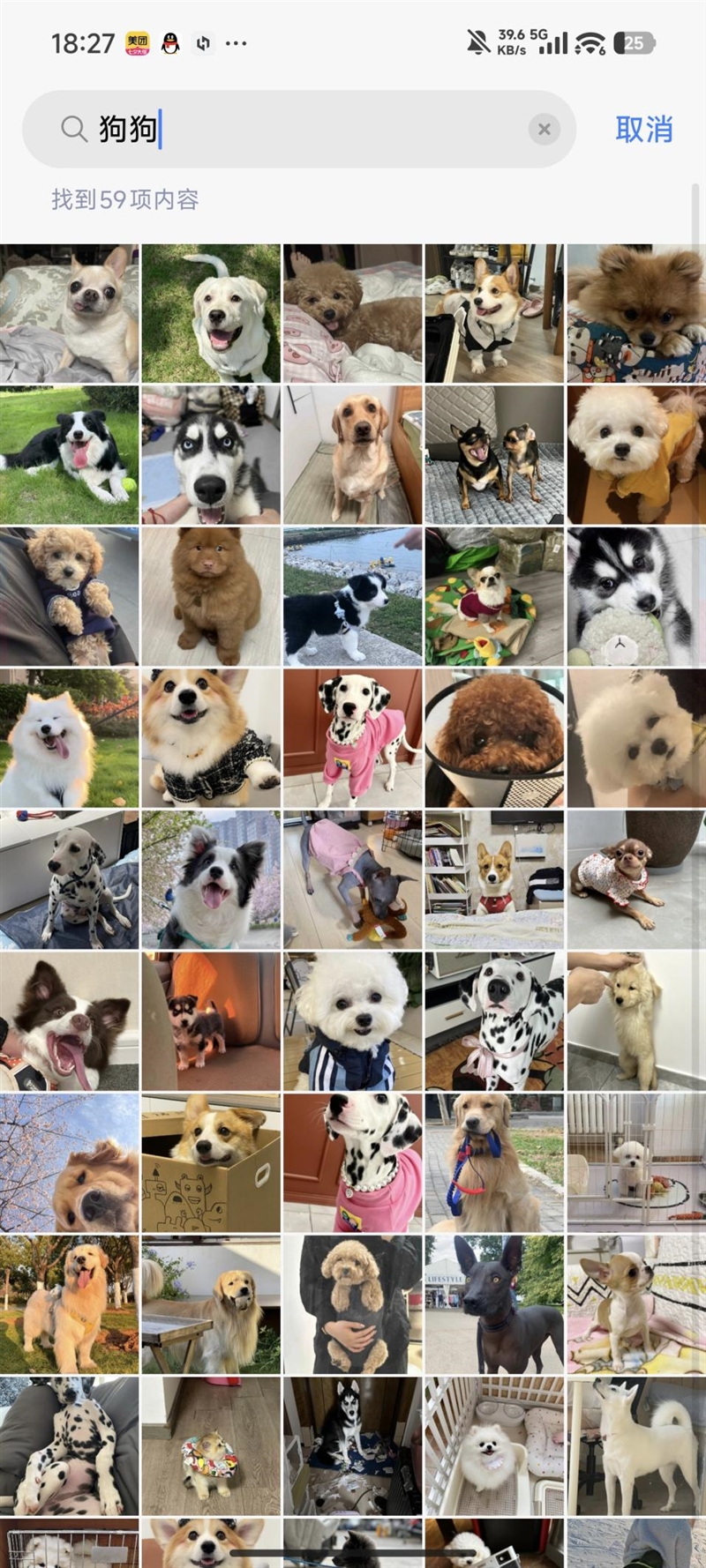
Task: Tap 取消 to cancel the search
Action: point(643,130)
